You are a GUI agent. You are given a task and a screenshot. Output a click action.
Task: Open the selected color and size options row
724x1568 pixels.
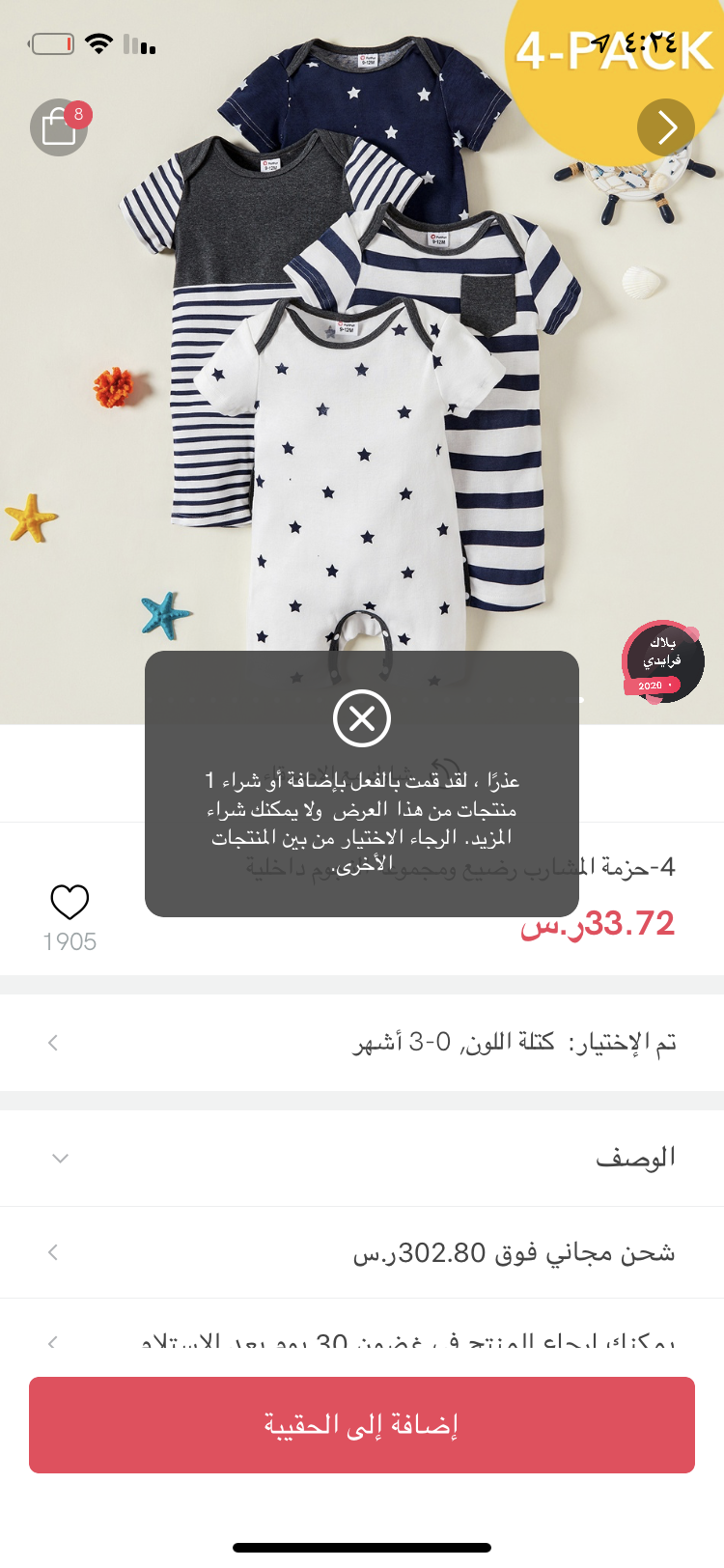[362, 1043]
